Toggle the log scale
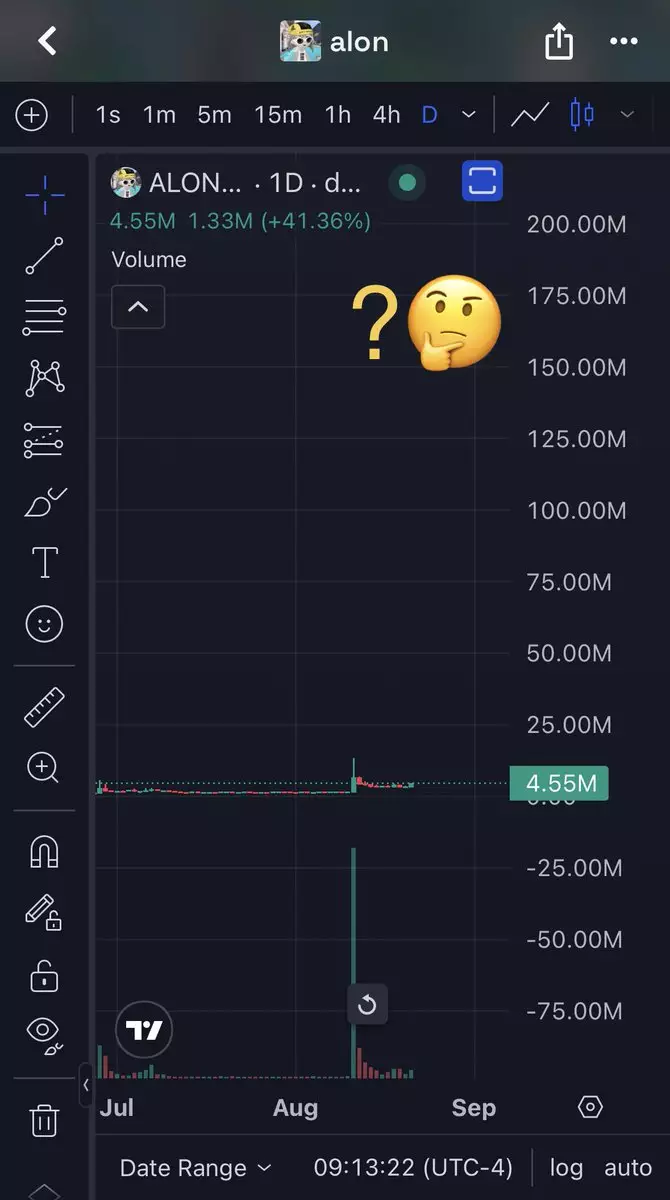Viewport: 670px width, 1200px height. click(566, 1167)
